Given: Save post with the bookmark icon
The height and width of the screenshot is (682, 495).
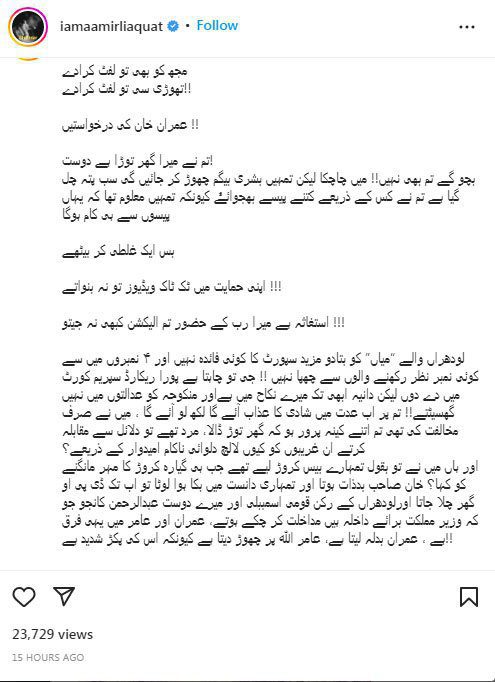Looking at the screenshot, I should 469,596.
